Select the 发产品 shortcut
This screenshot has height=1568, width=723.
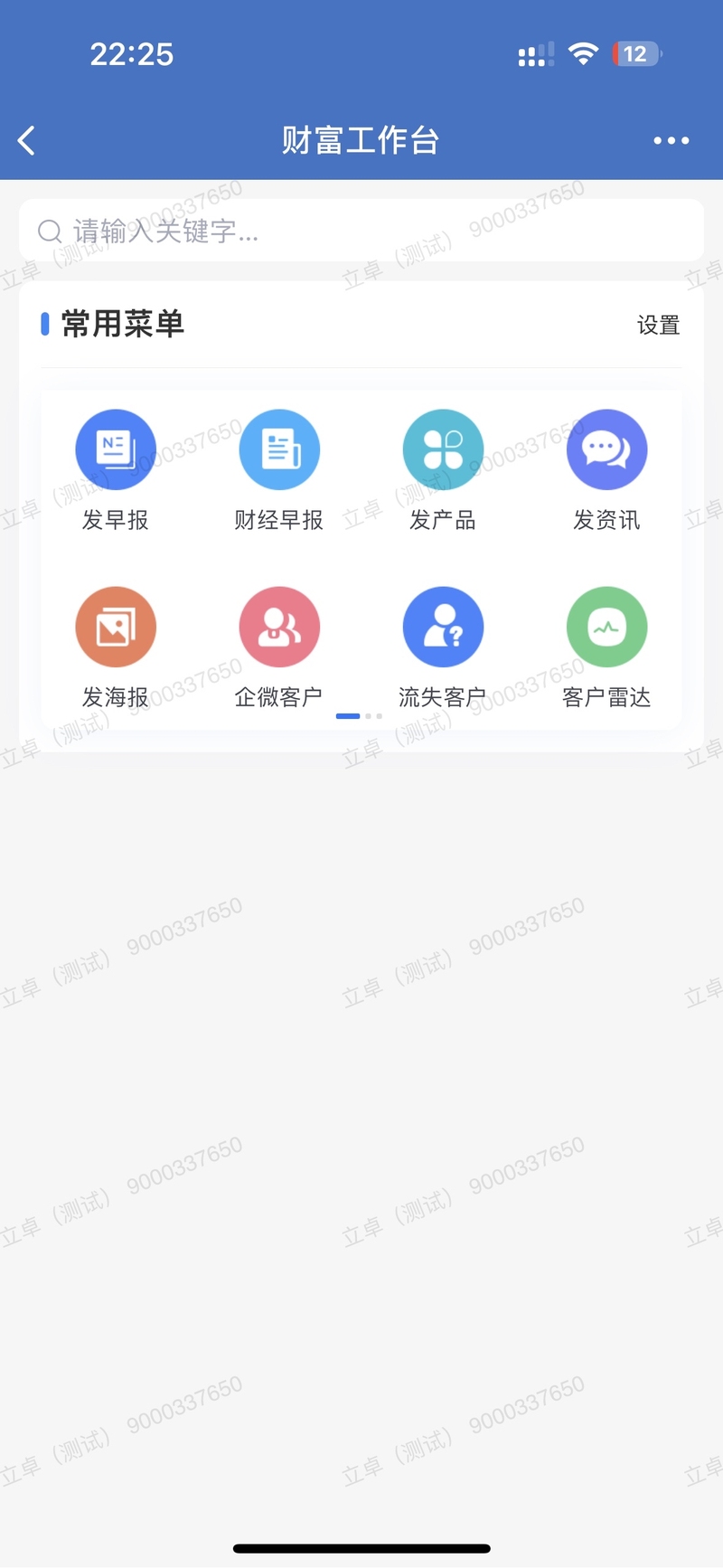coord(443,470)
